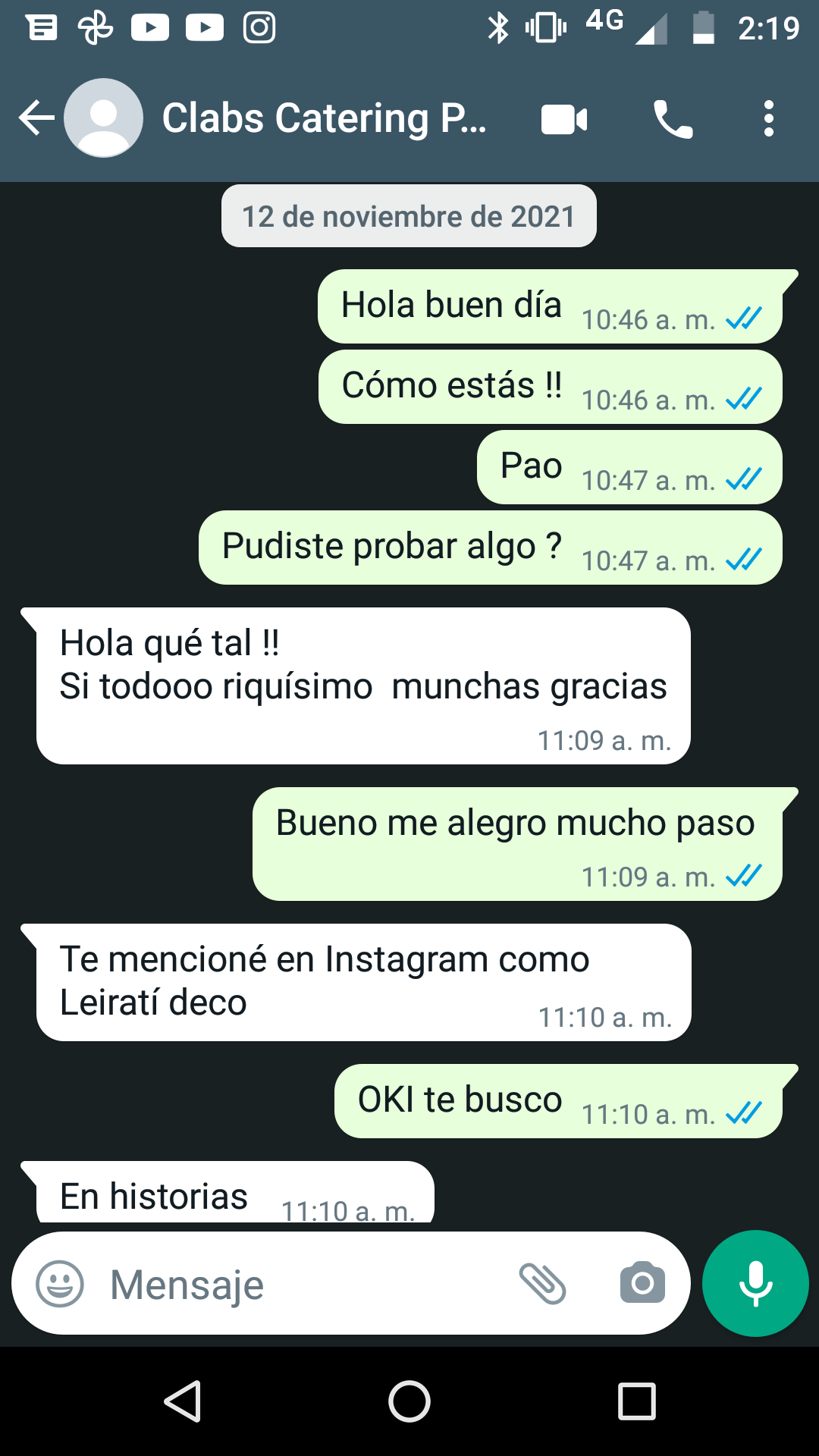Tap the microphone voice message button
This screenshot has width=819, height=1456.
755,1283
